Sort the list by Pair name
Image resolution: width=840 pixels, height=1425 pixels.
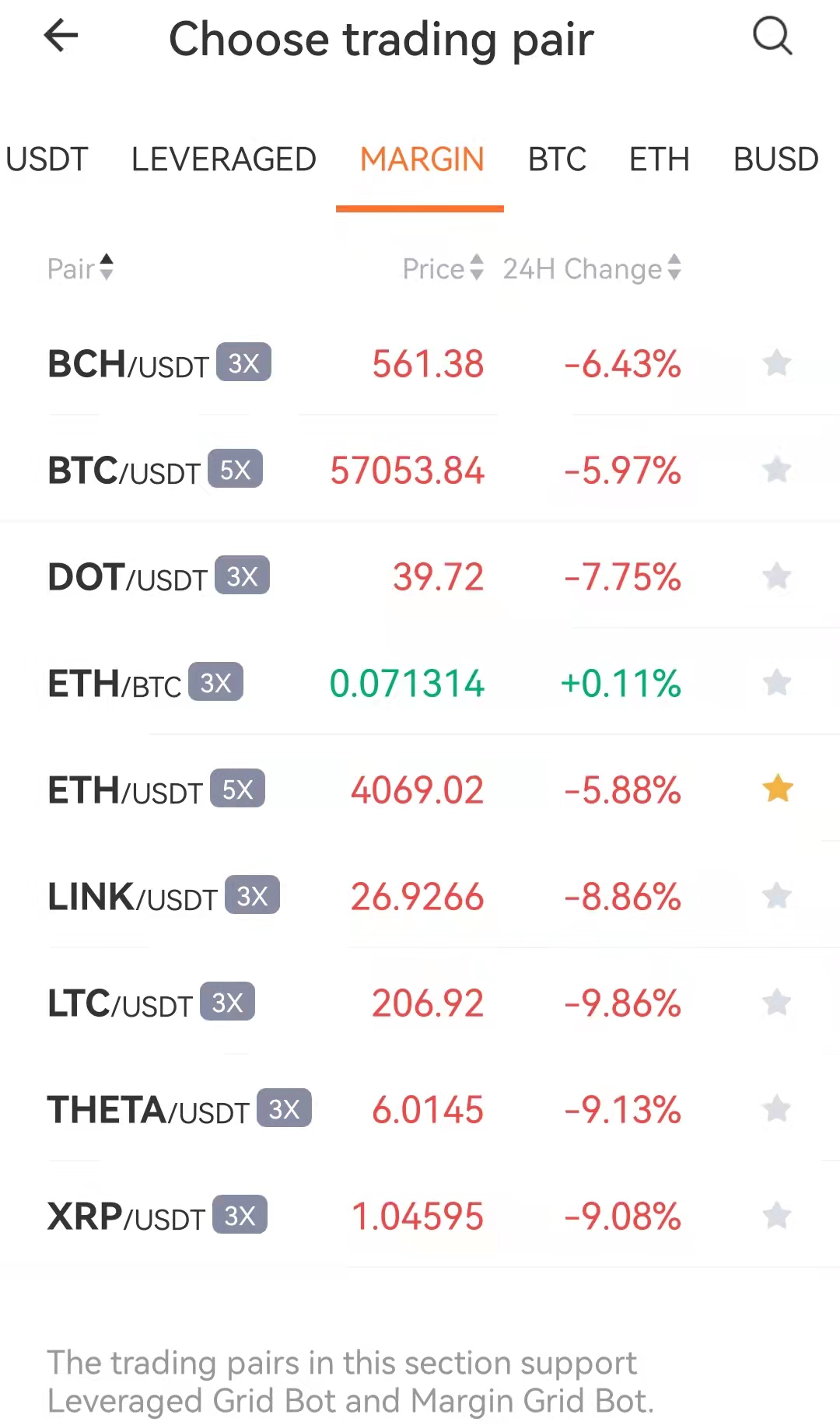(x=80, y=268)
